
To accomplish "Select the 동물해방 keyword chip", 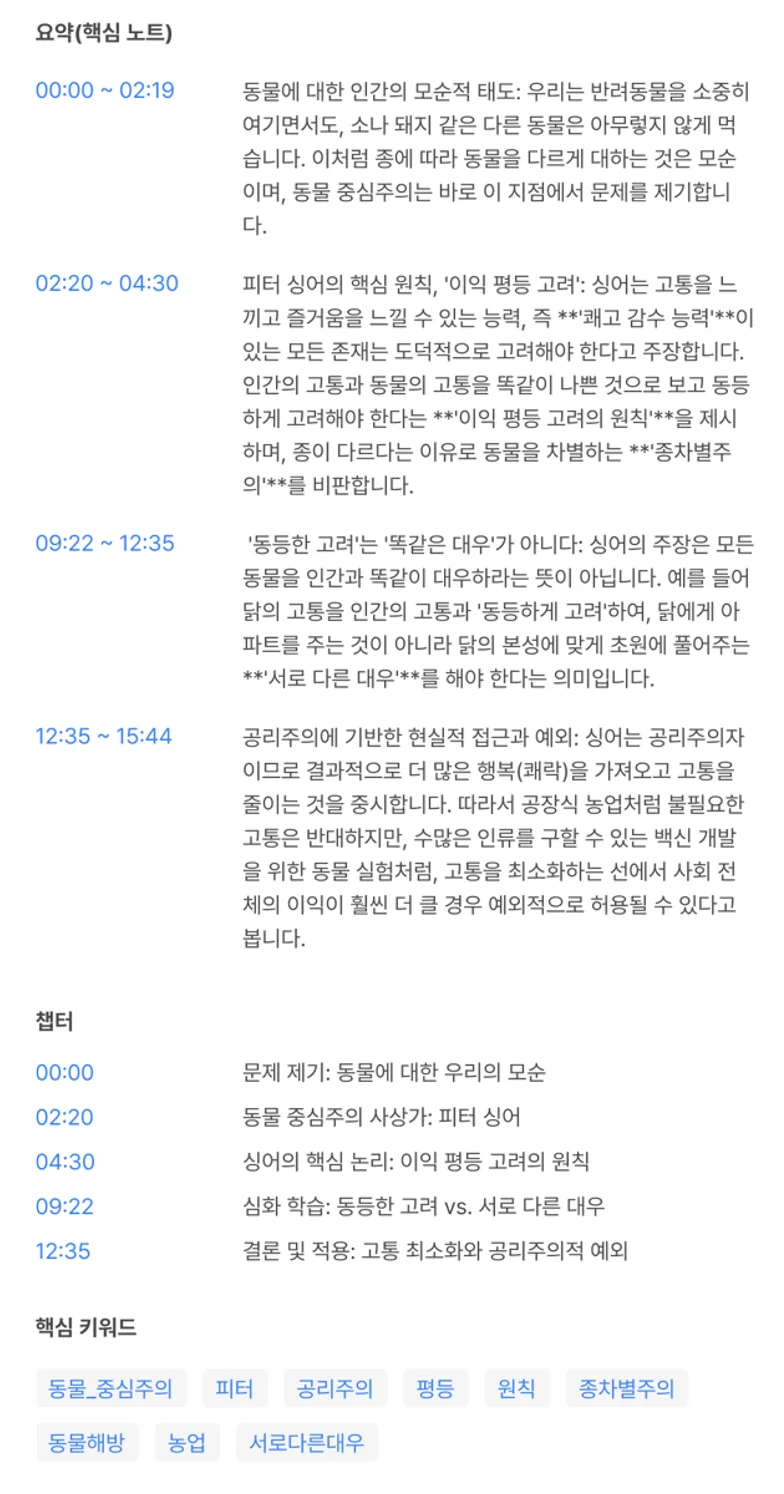I will pyautogui.click(x=87, y=1443).
